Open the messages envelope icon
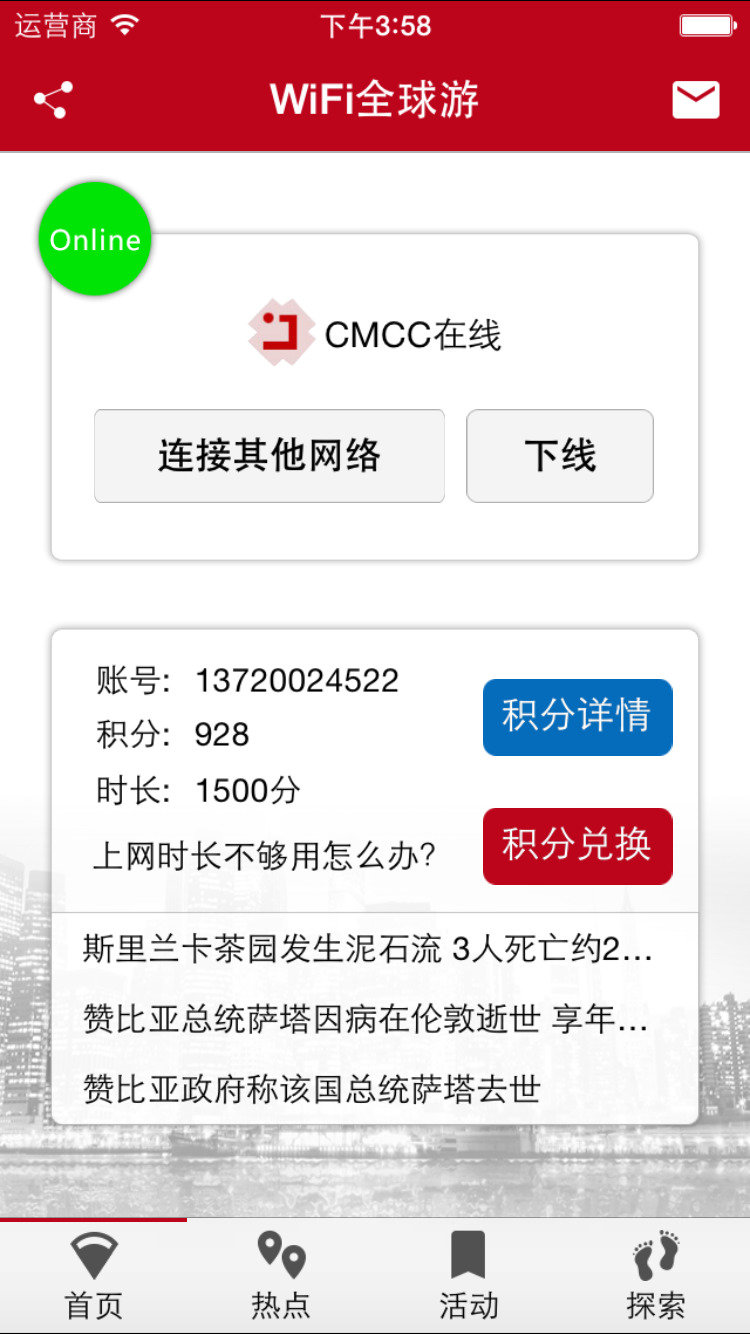This screenshot has height=1334, width=750. pyautogui.click(x=695, y=100)
